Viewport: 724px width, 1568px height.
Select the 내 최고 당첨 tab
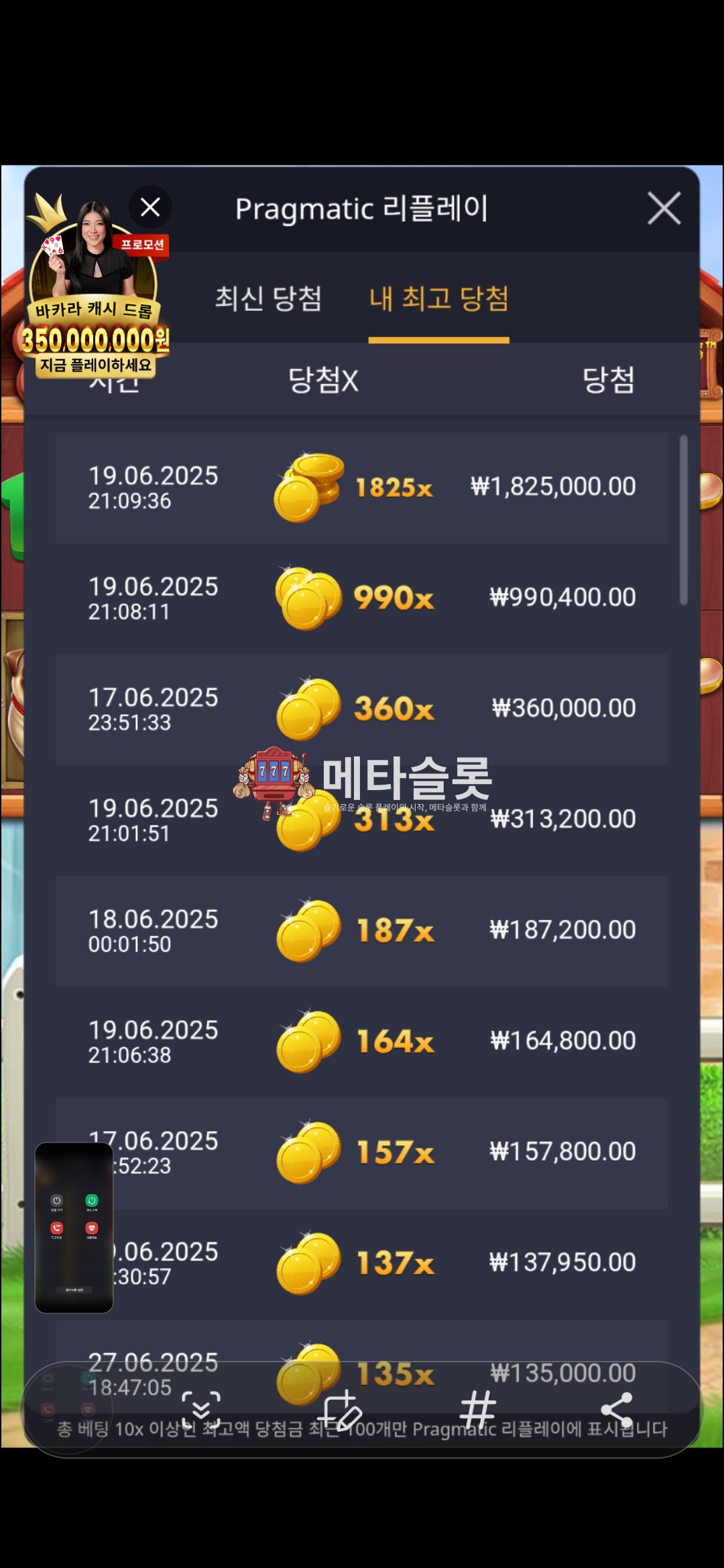(439, 299)
